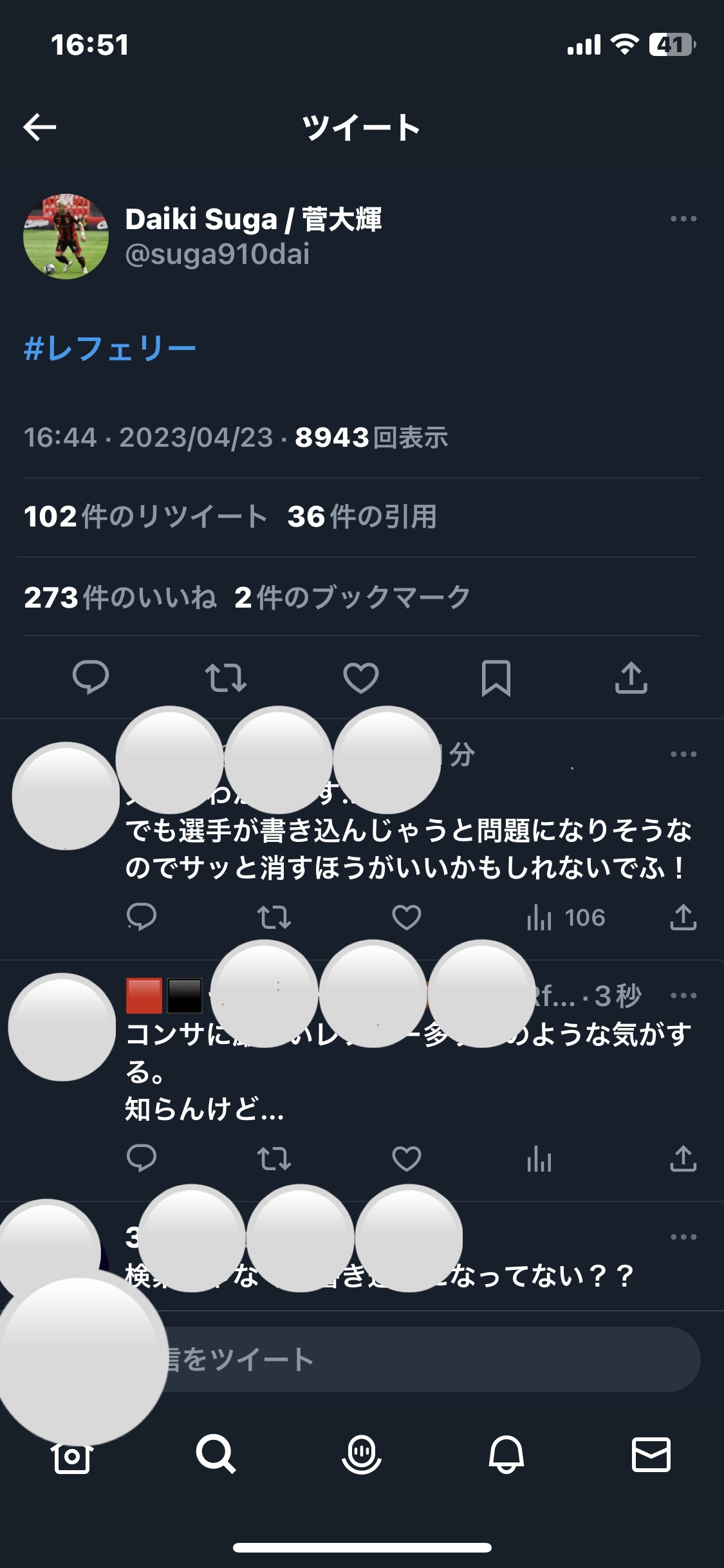Image resolution: width=724 pixels, height=1568 pixels.
Task: Open the Notifications bell tab
Action: (506, 1455)
